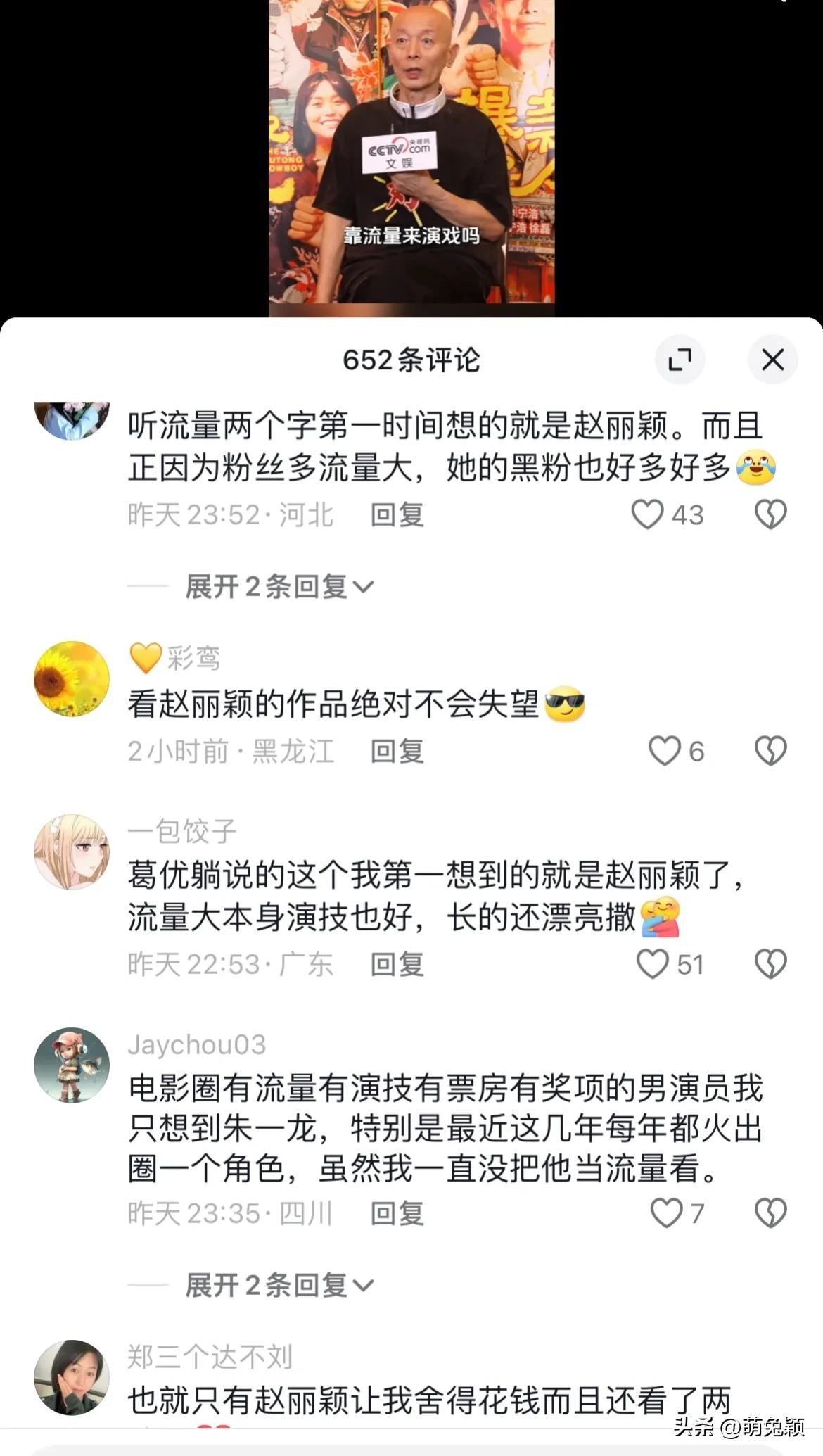
Task: Like the Hebei comment about 赵丽颖
Action: pyautogui.click(x=647, y=514)
